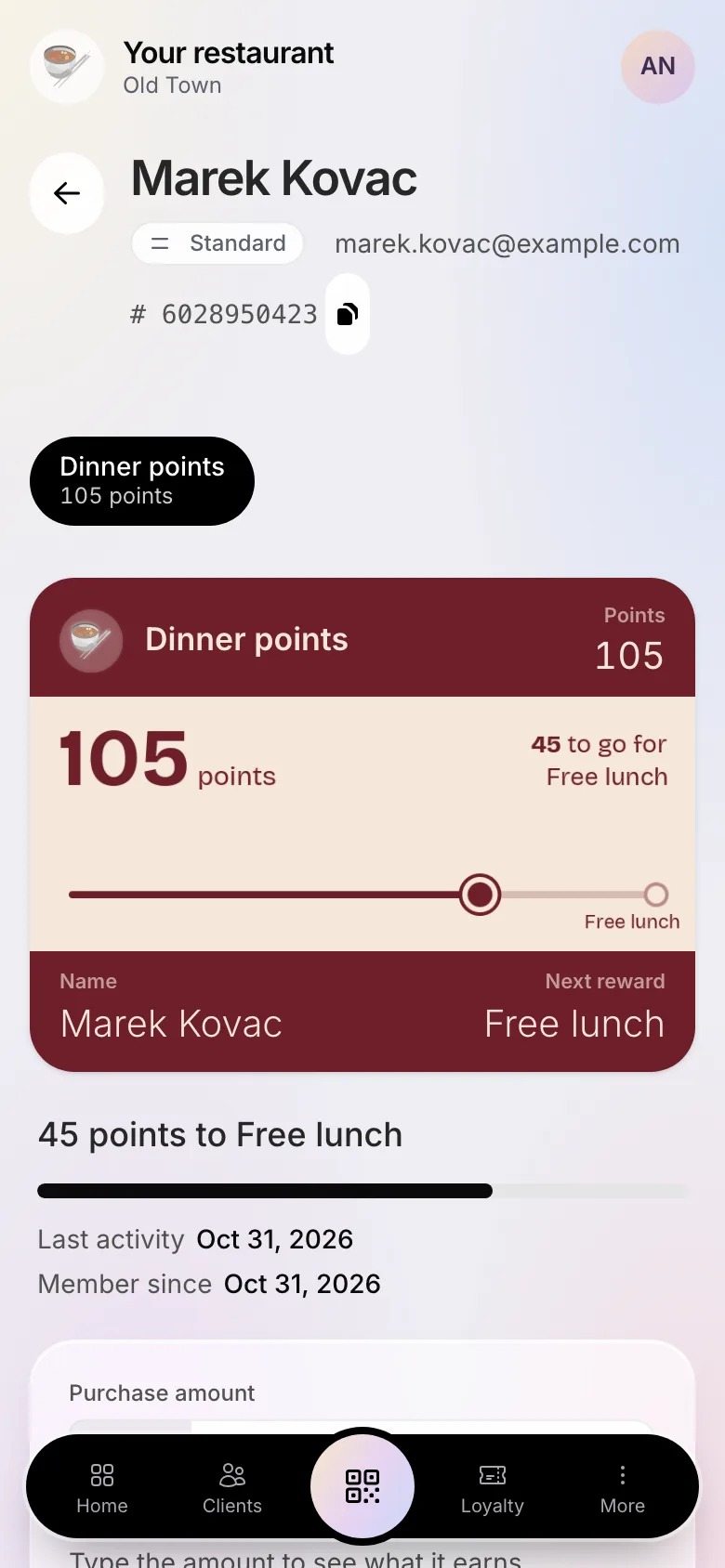725x1568 pixels.
Task: Switch to the Clients tab
Action: tap(232, 1489)
